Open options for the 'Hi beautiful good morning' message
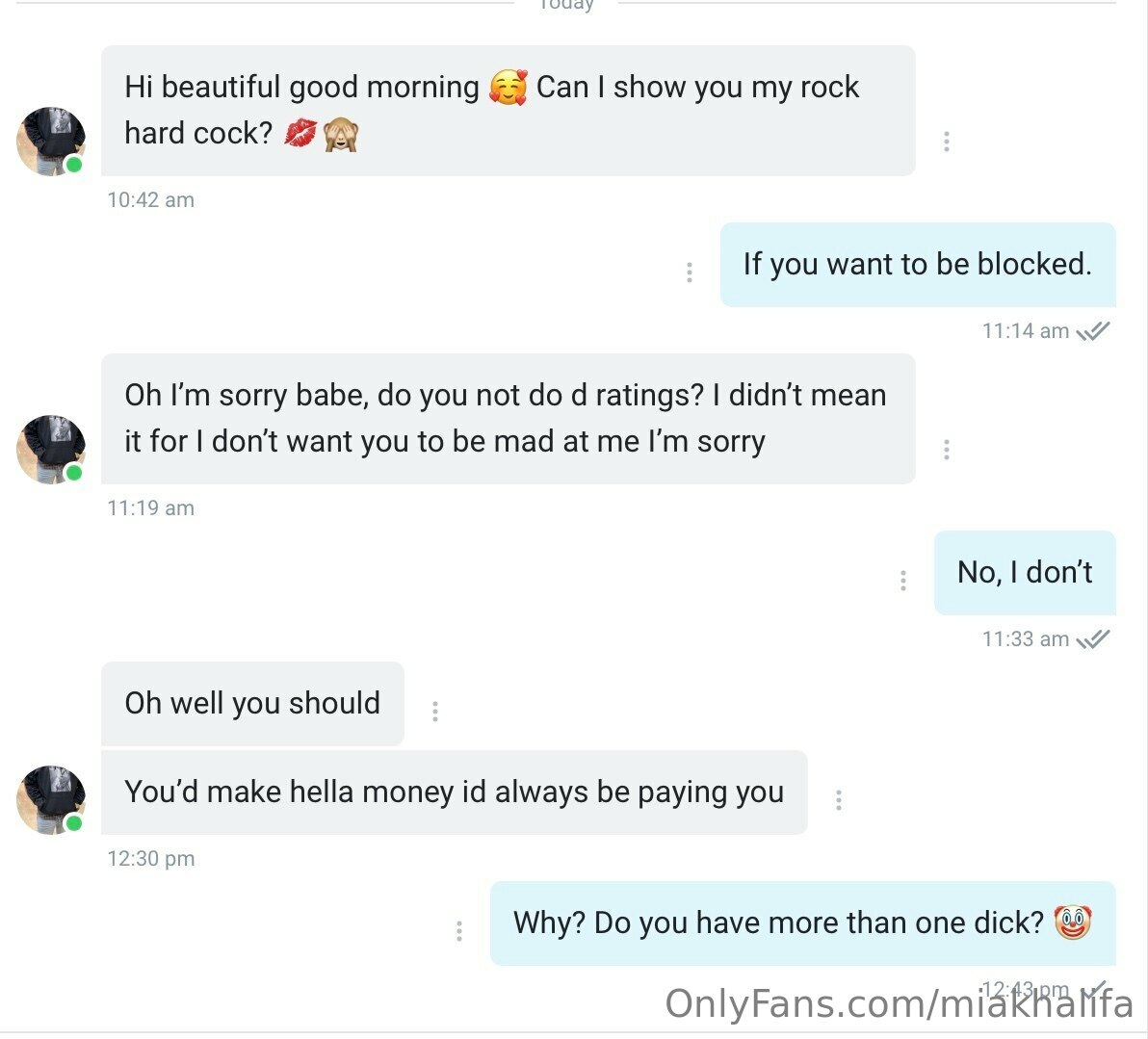This screenshot has width=1148, height=1039. click(947, 142)
